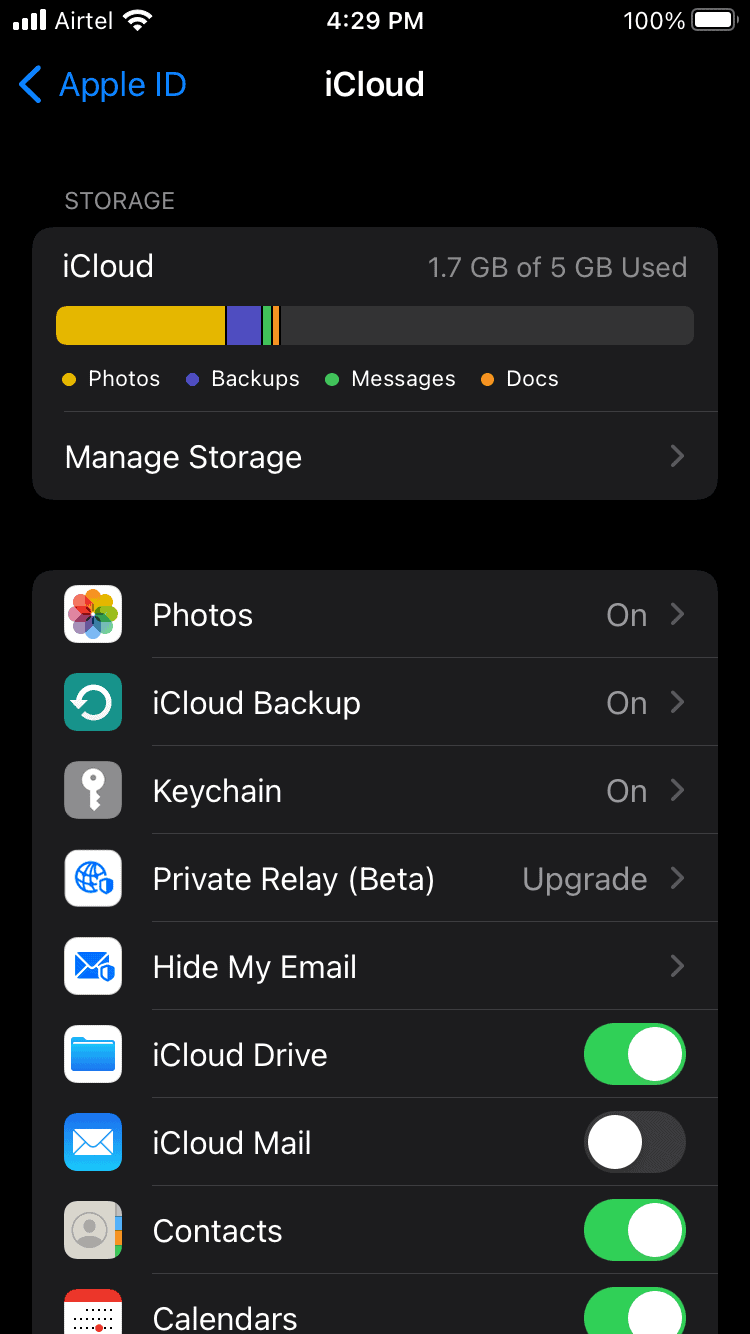750x1334 pixels.
Task: Select the Contacts app icon
Action: pyautogui.click(x=93, y=1230)
